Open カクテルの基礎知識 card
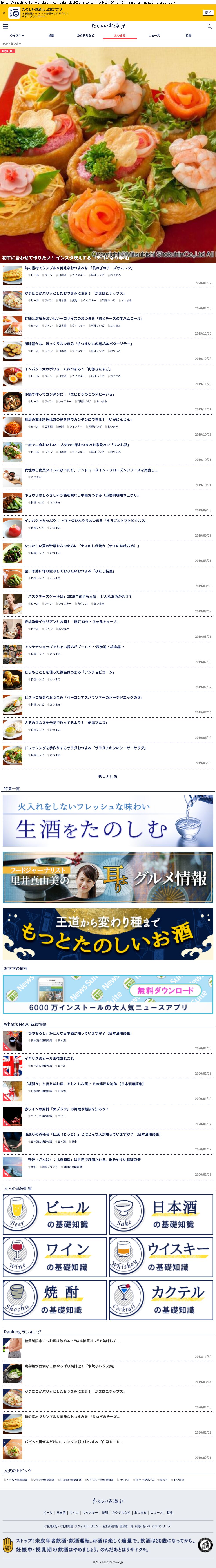The image size is (216, 1568). point(161,1300)
